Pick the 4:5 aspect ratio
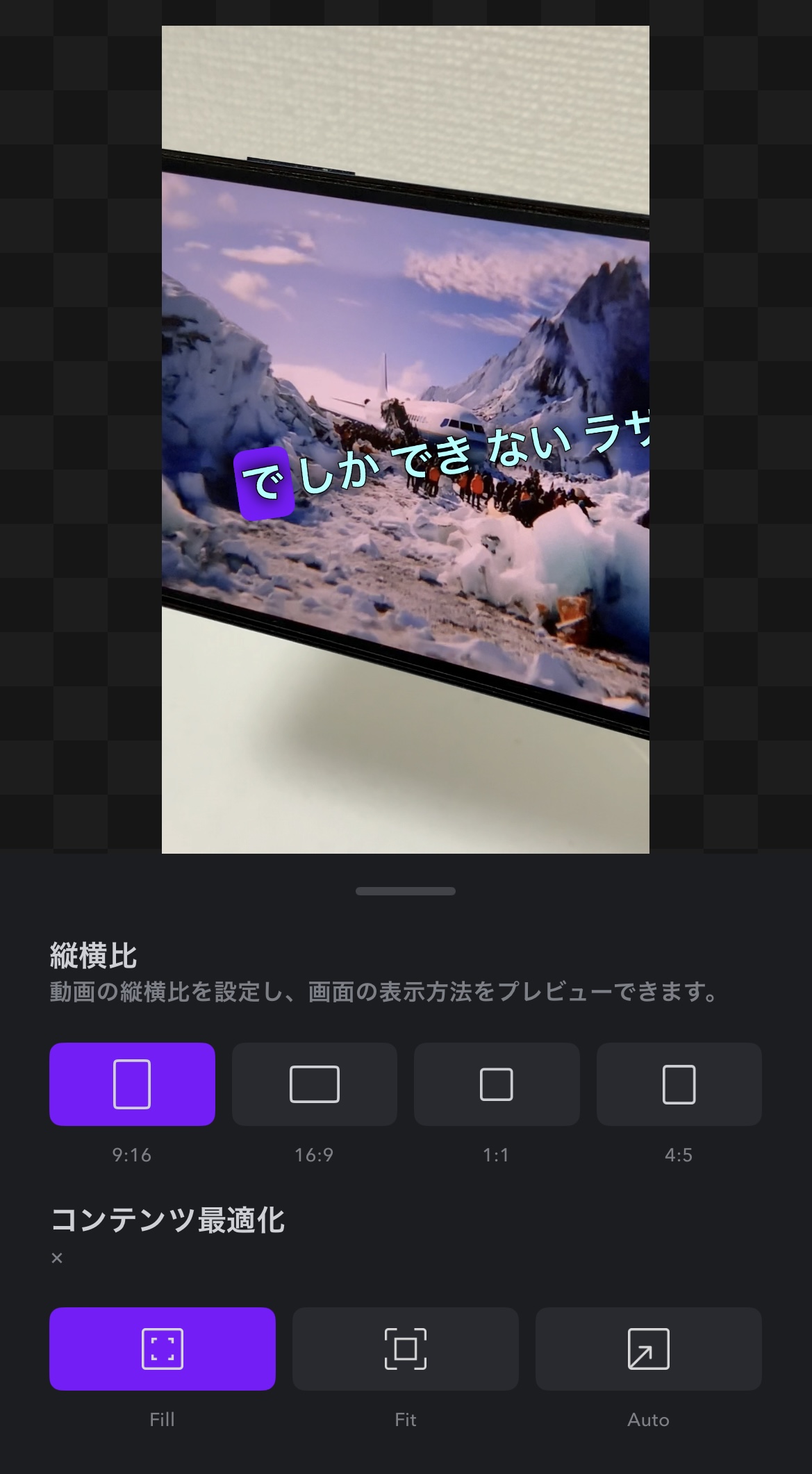Screen dimensions: 812x1474 tap(679, 1084)
